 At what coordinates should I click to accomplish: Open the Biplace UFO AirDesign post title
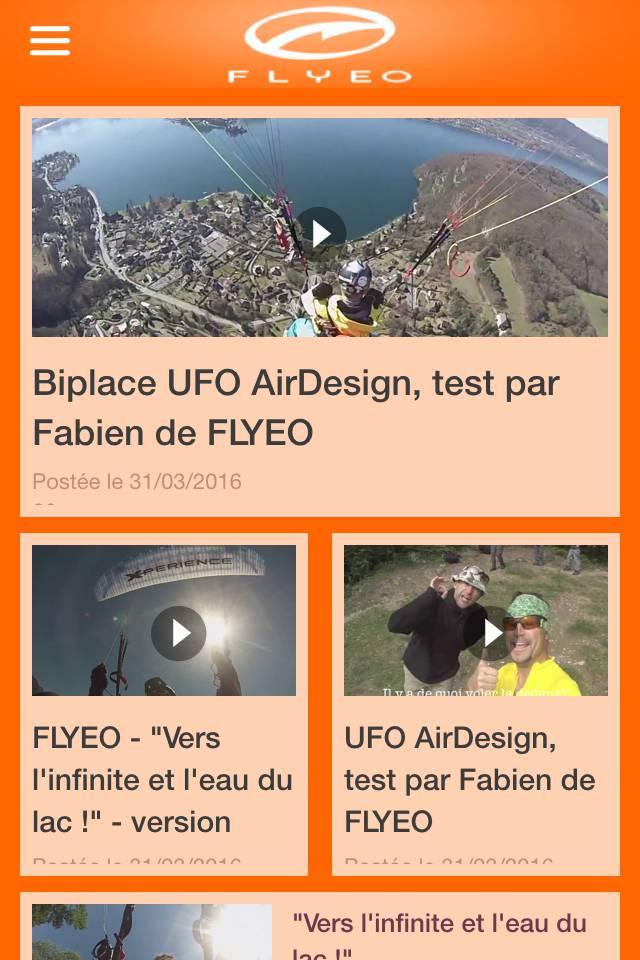(296, 408)
